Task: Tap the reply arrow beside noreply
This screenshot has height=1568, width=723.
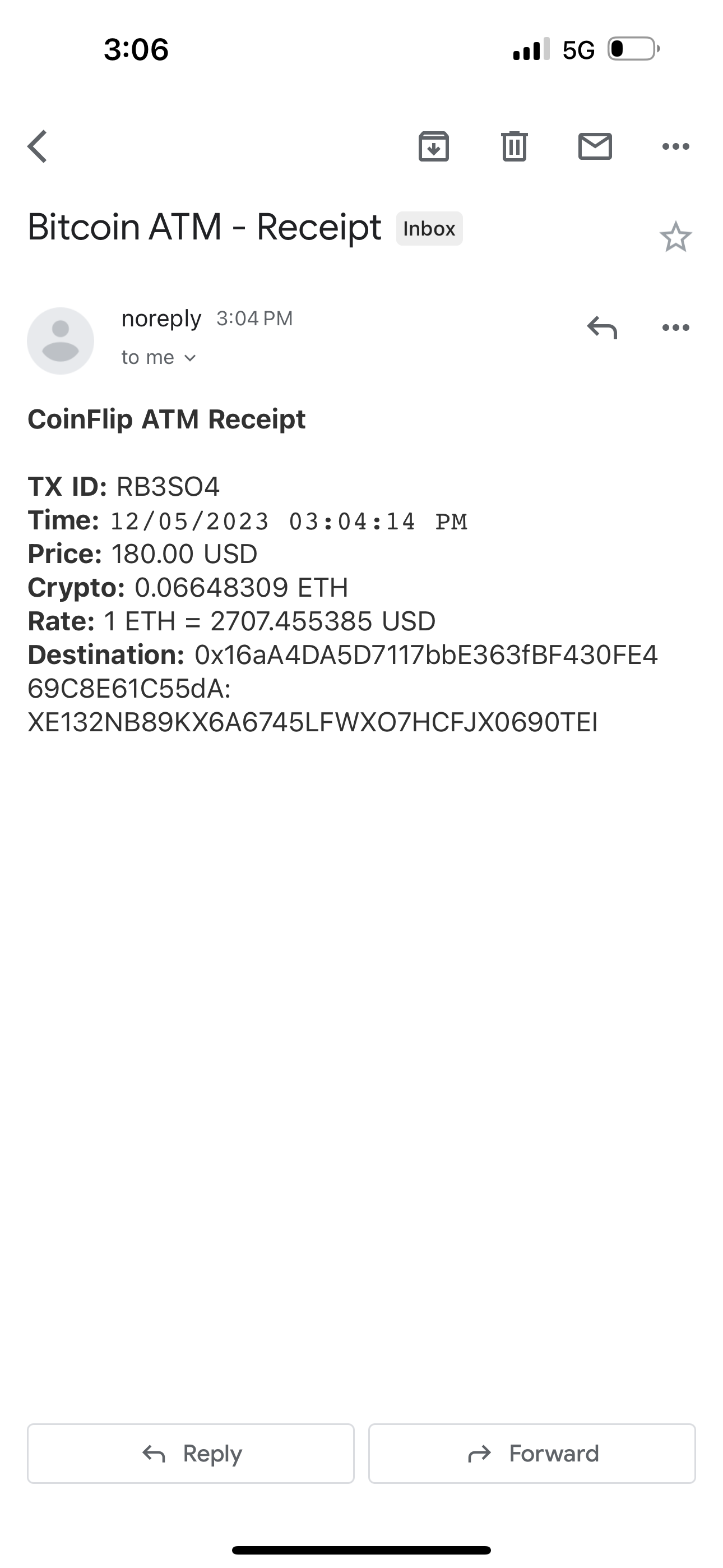Action: [x=602, y=328]
